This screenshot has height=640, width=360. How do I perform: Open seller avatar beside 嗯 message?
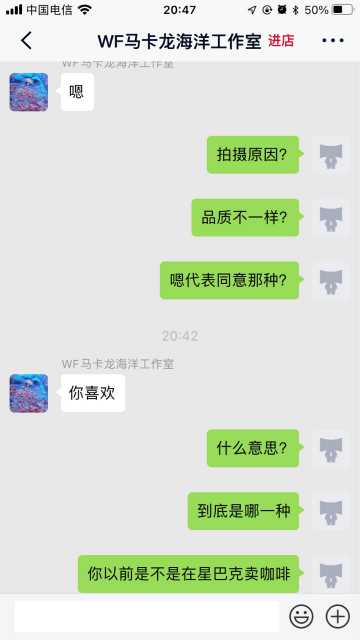click(x=29, y=92)
